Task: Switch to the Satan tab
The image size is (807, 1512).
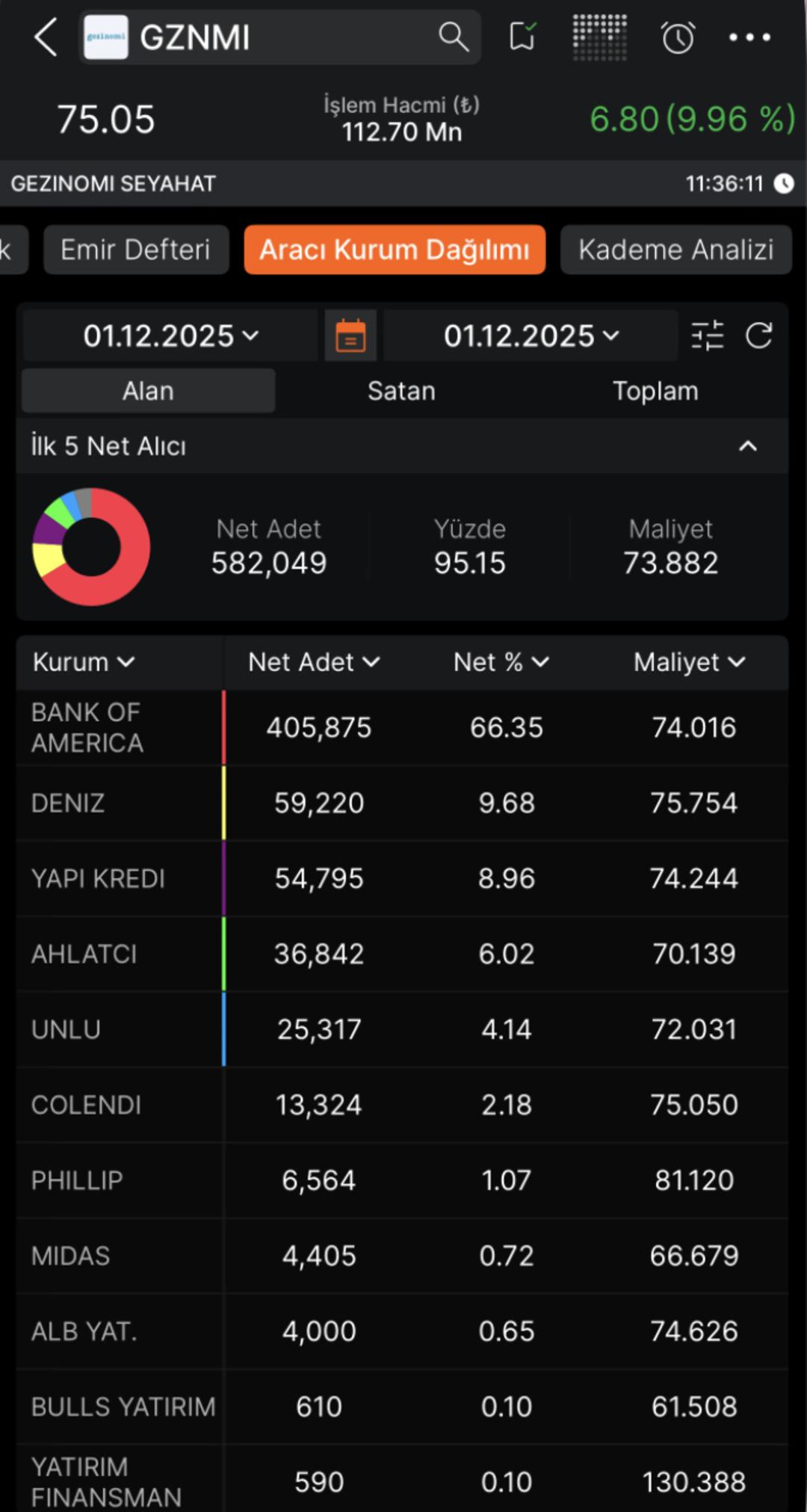Action: click(401, 390)
